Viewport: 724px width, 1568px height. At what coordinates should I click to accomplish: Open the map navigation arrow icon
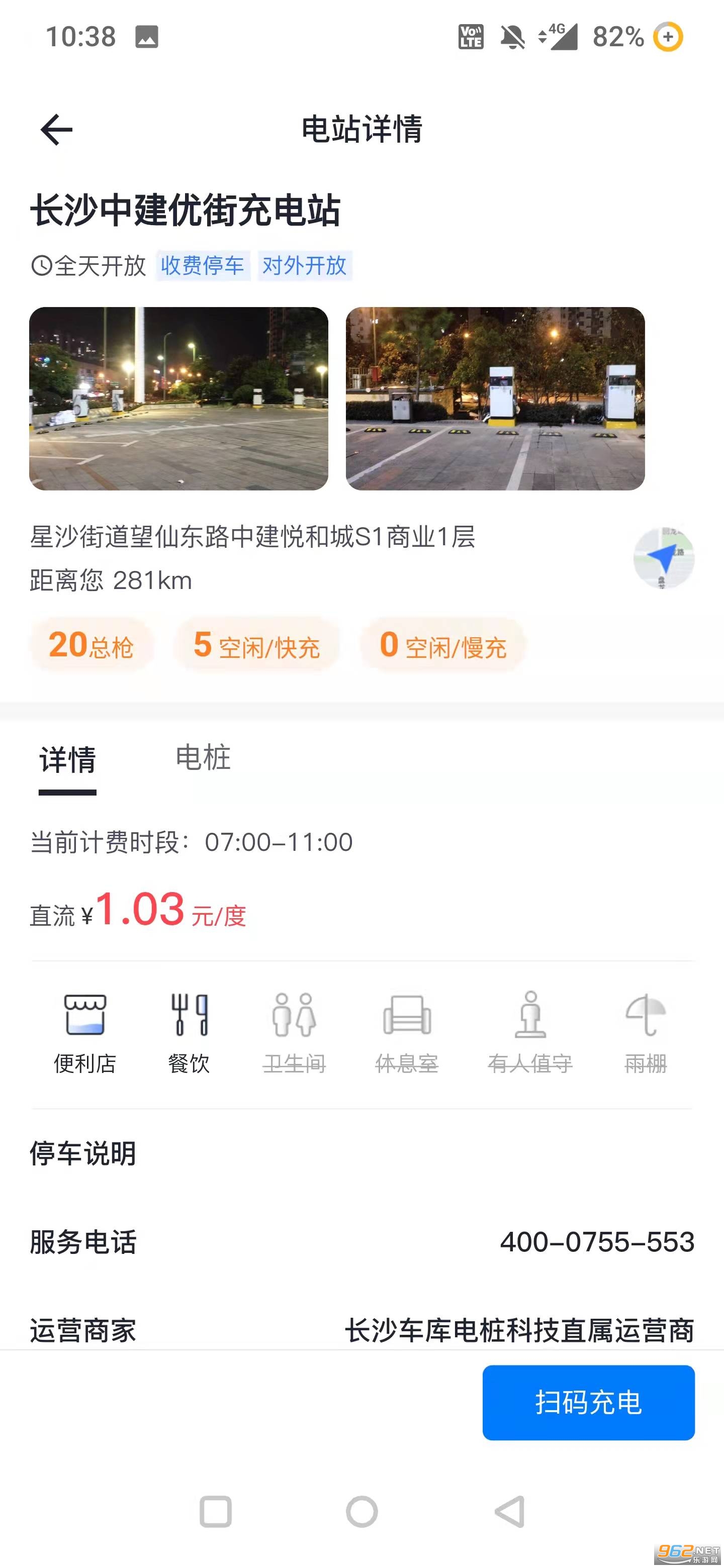coord(663,557)
